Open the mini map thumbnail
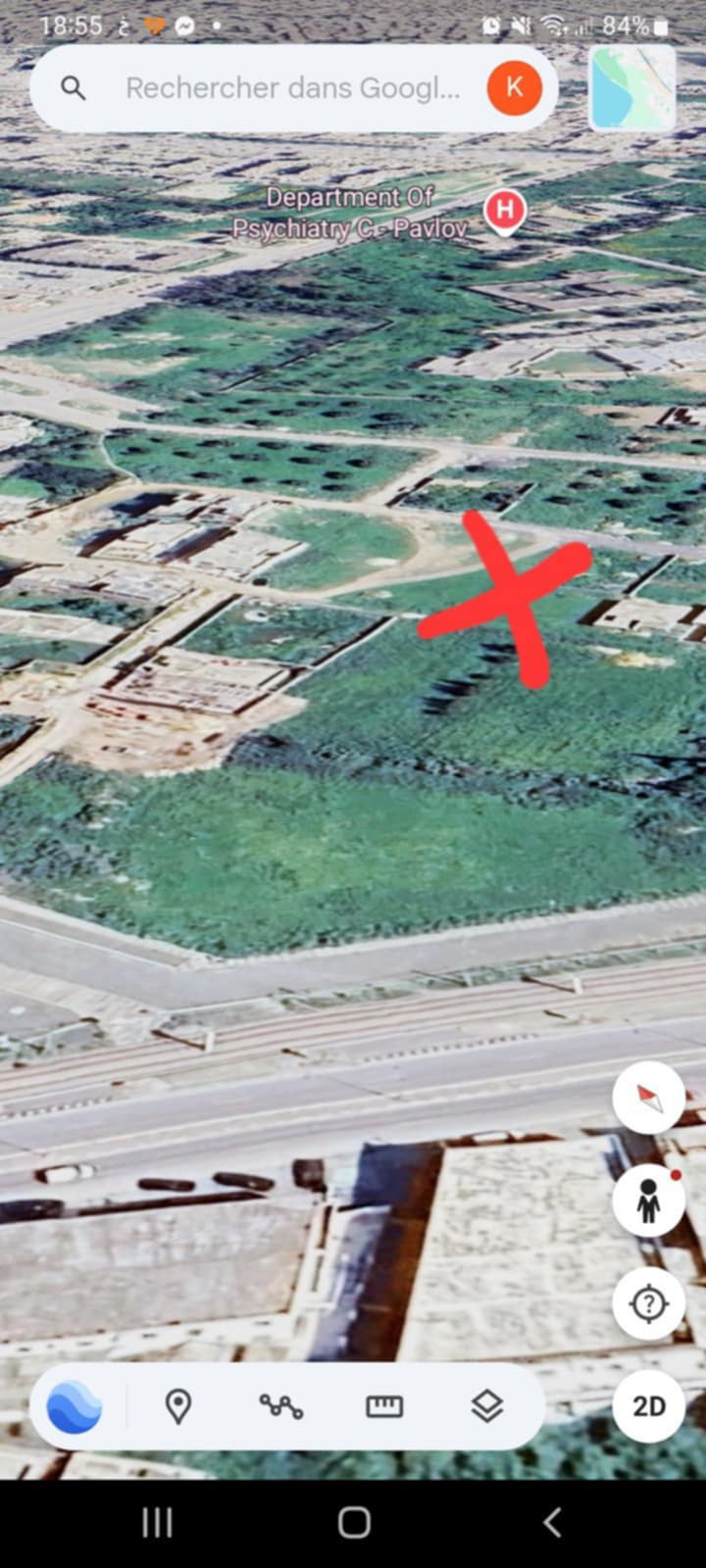The width and height of the screenshot is (706, 1568). (x=632, y=88)
